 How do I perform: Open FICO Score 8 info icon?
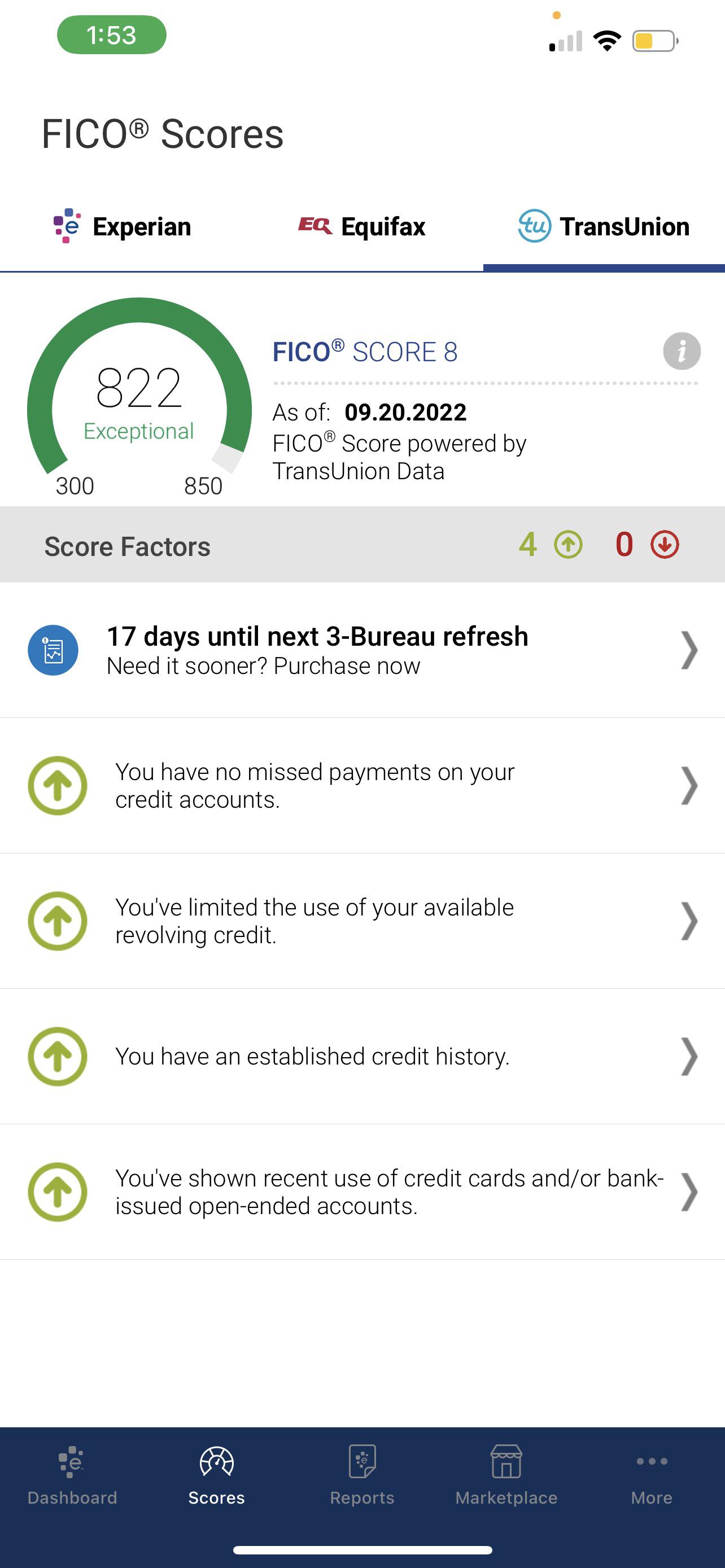pos(681,351)
